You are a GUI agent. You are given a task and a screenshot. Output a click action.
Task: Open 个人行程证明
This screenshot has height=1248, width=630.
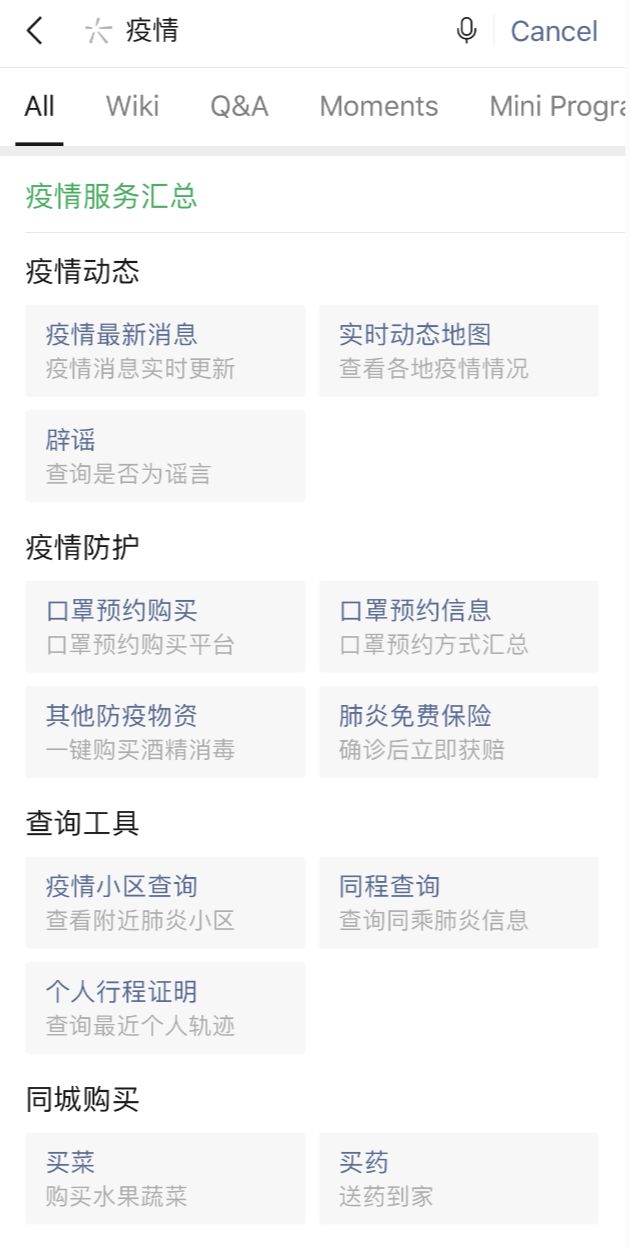pos(165,1008)
